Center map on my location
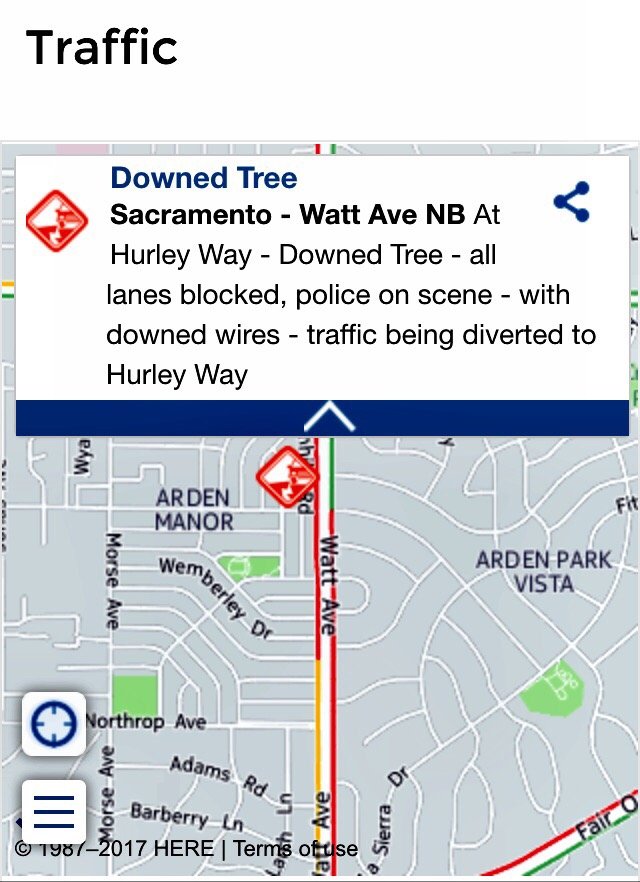The height and width of the screenshot is (882, 640). [54, 724]
